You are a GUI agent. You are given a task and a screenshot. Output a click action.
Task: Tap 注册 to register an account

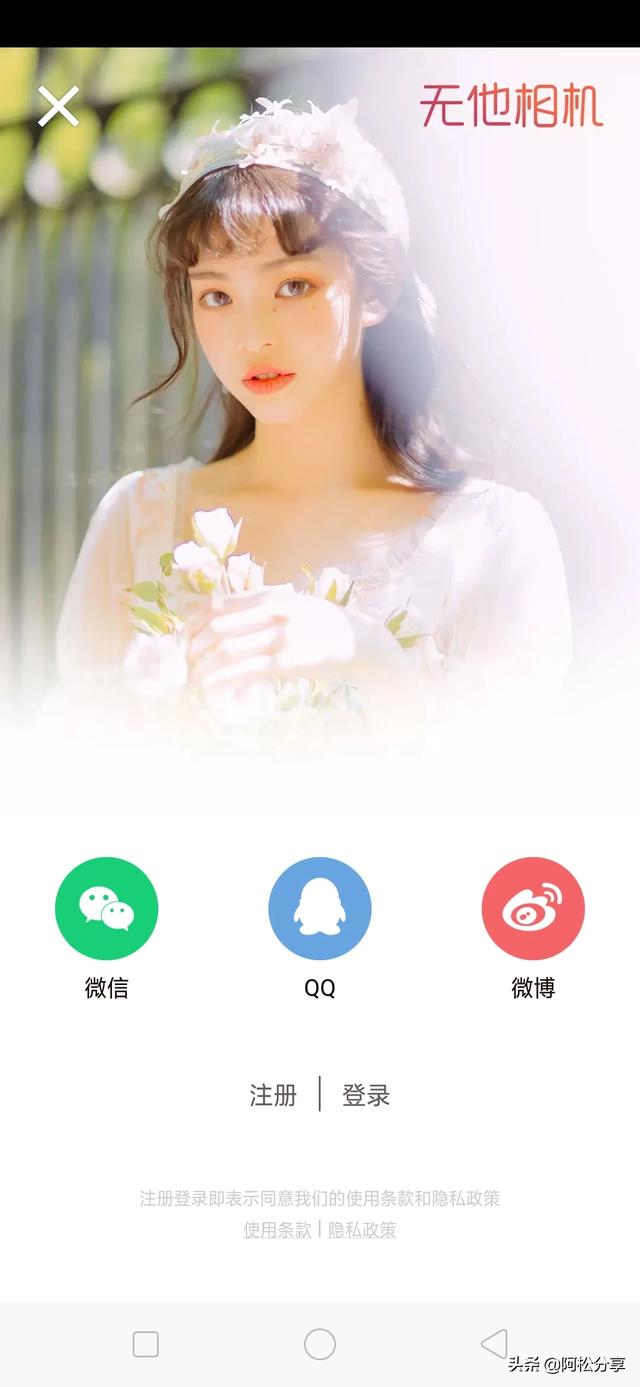coord(273,1095)
